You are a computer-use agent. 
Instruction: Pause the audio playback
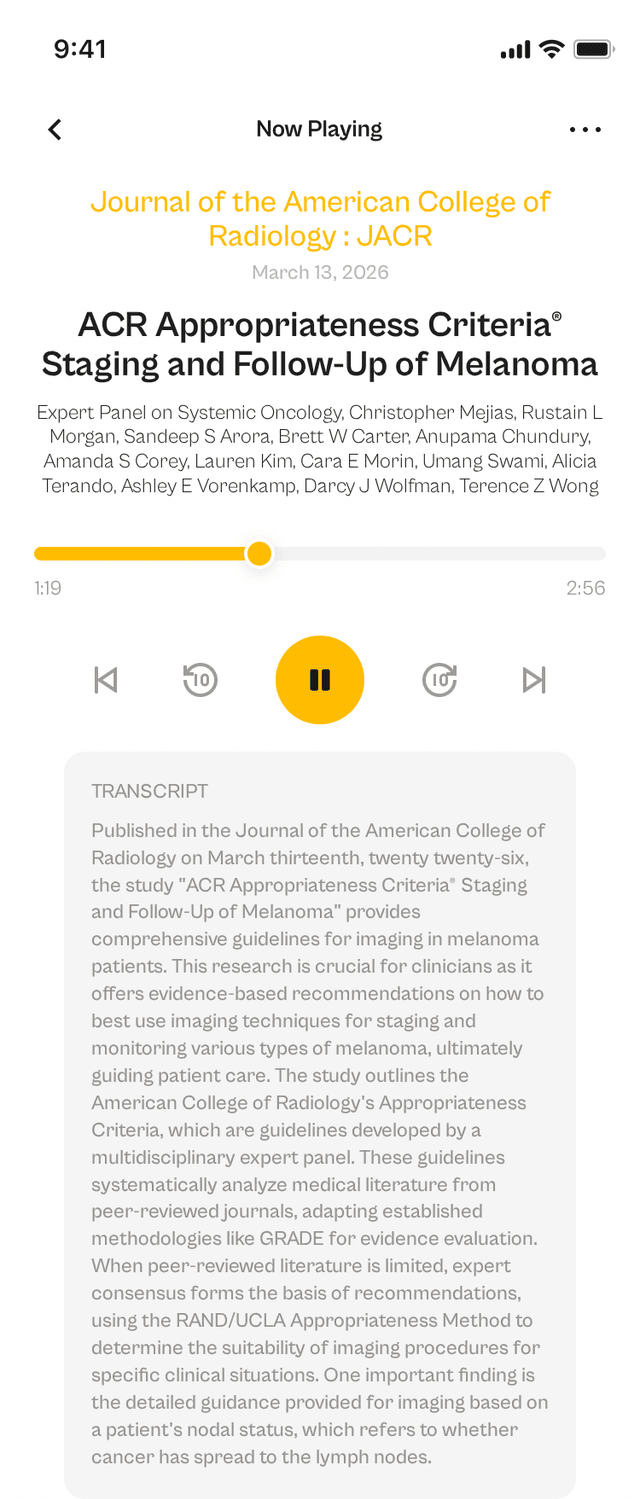pos(320,680)
